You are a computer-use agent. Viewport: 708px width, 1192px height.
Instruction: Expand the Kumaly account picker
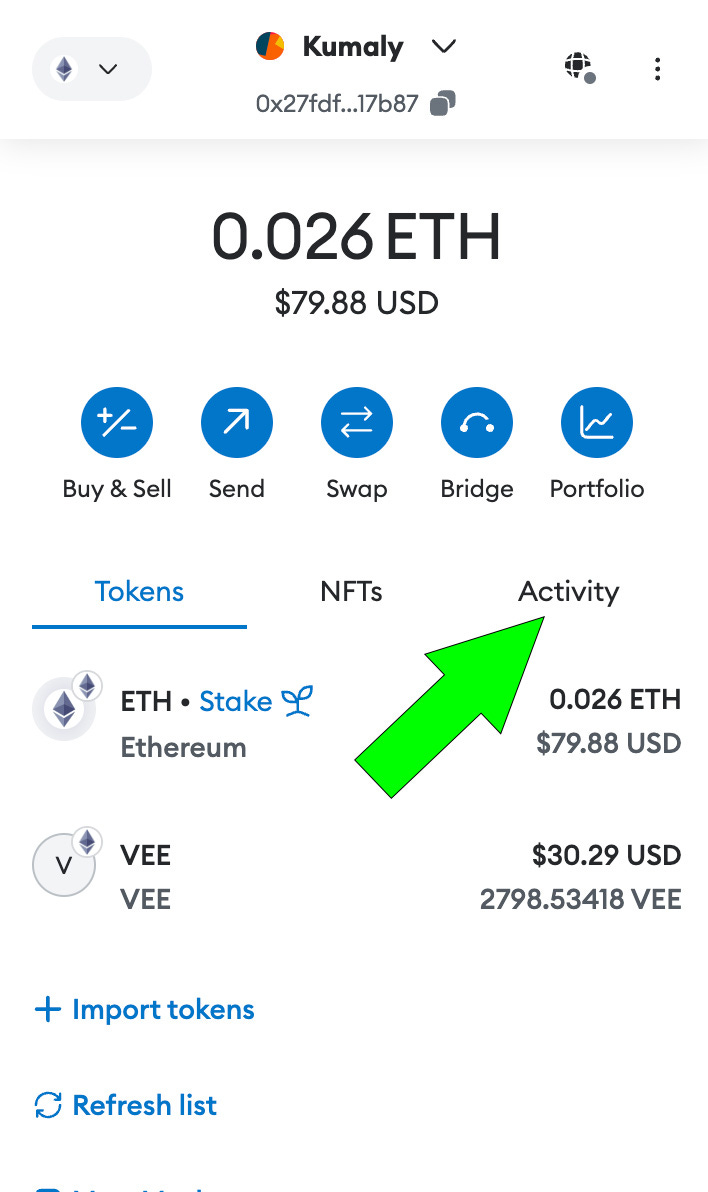(356, 46)
